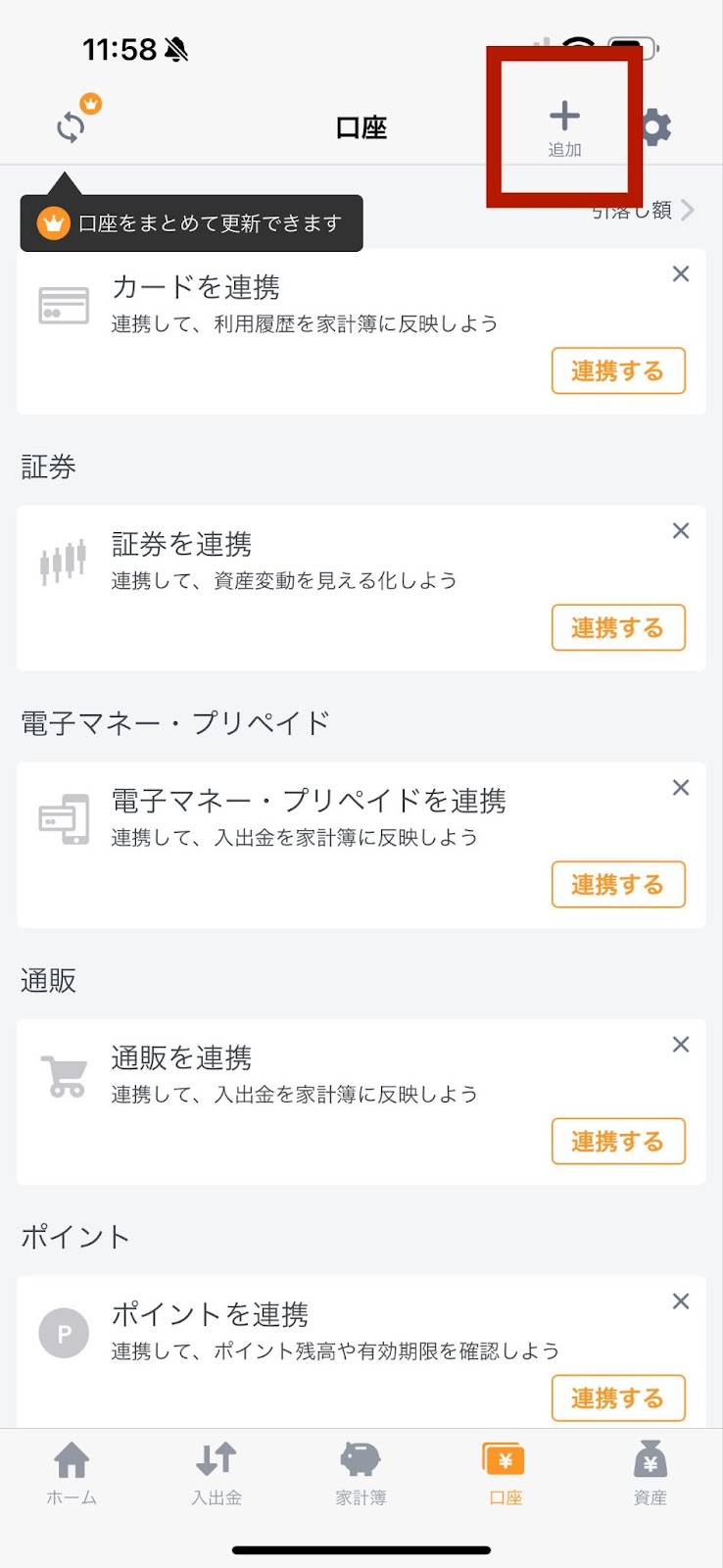Go to the ホーム tab
The height and width of the screenshot is (1568, 723).
tap(72, 1473)
